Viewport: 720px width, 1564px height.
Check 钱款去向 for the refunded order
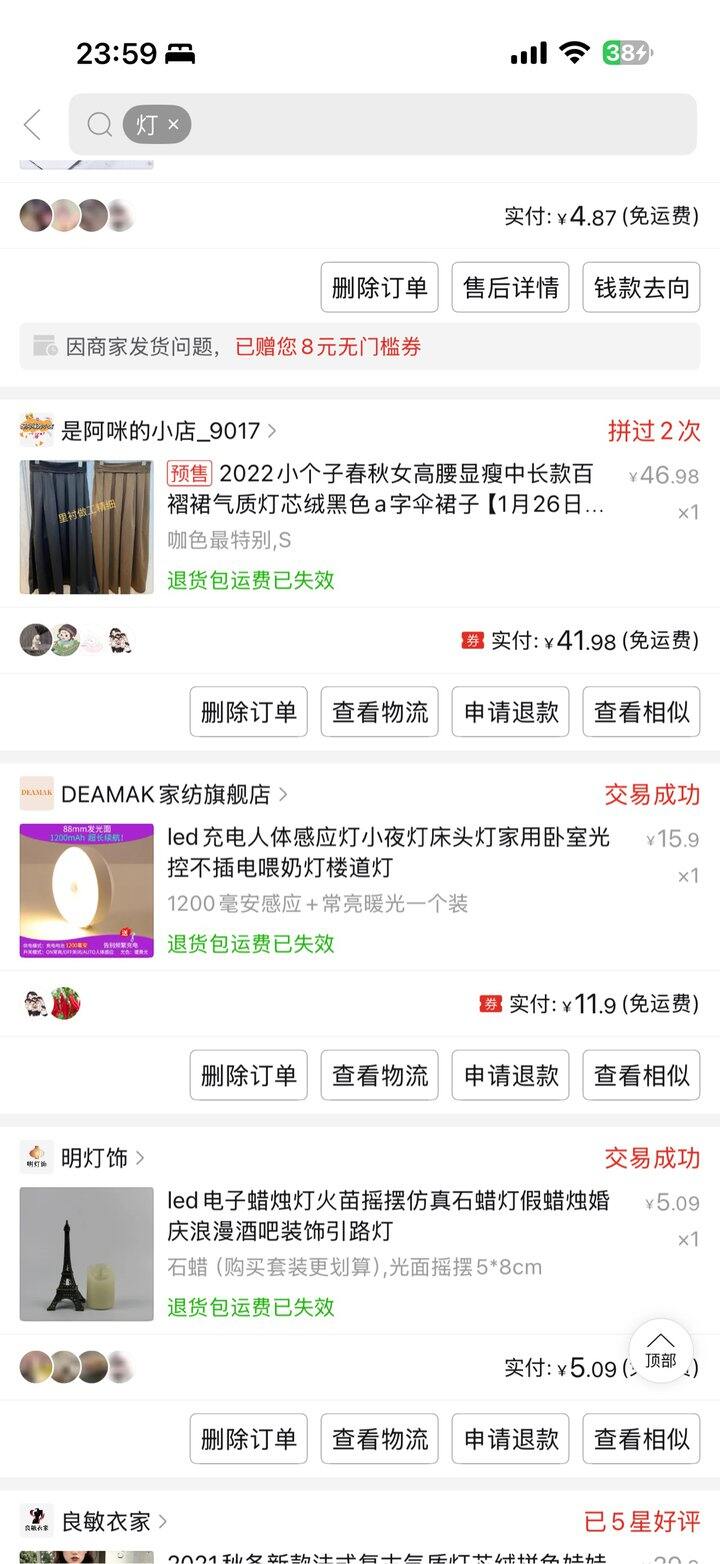coord(641,288)
